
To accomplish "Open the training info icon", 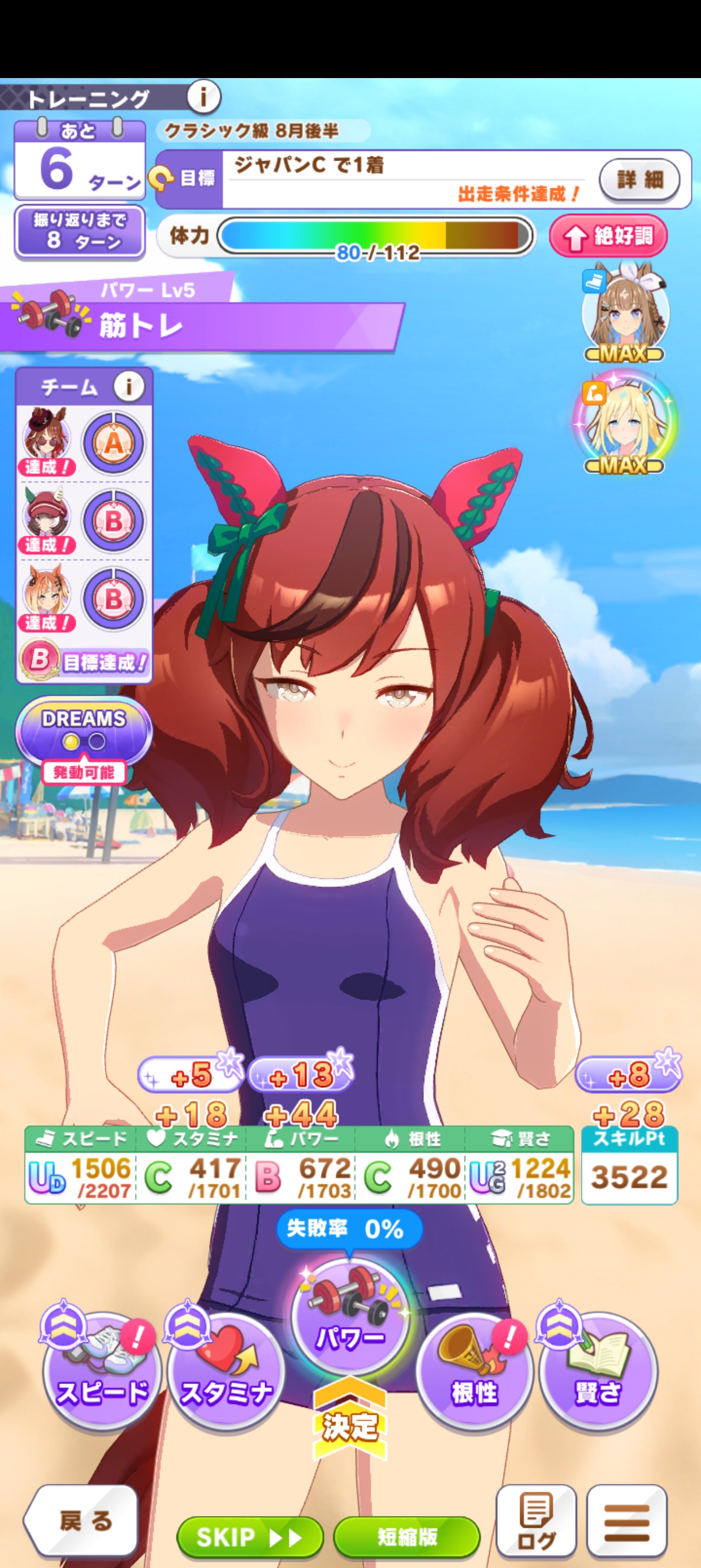I will point(204,97).
